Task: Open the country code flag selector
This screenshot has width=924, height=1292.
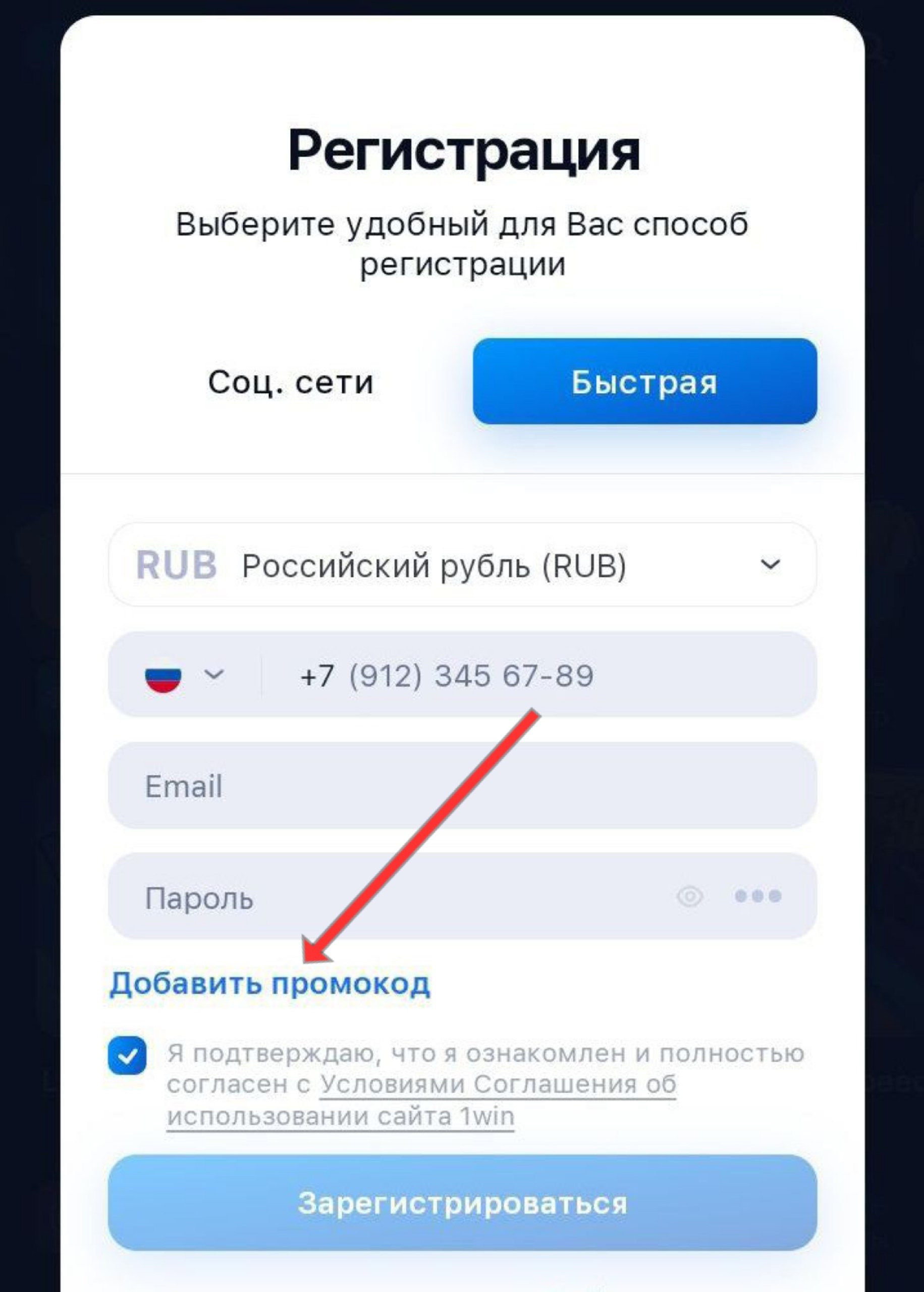Action: [183, 676]
